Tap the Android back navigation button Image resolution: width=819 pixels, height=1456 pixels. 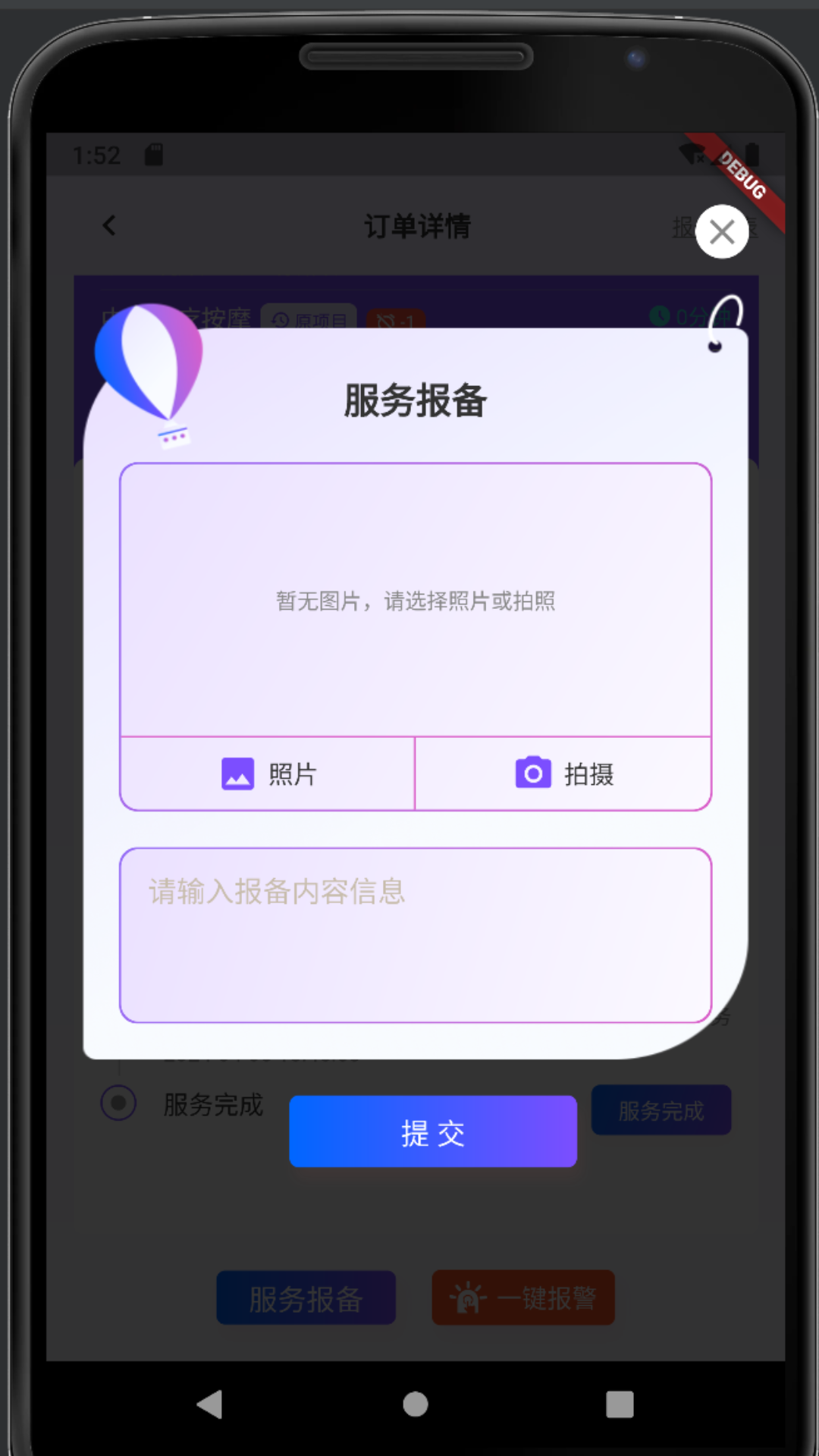tap(209, 1404)
